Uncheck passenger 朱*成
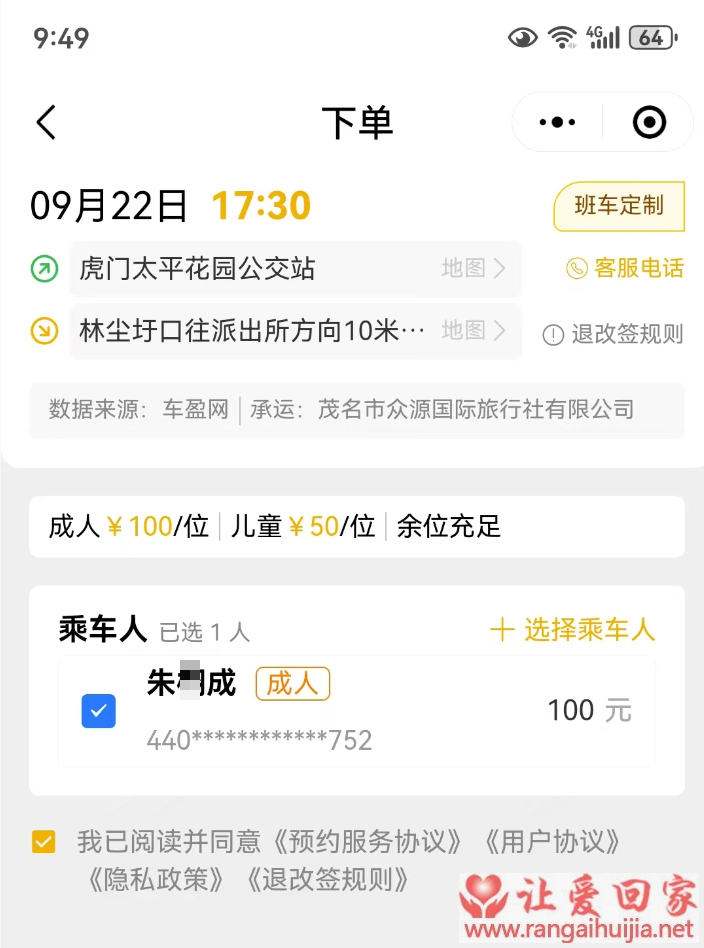 point(98,711)
